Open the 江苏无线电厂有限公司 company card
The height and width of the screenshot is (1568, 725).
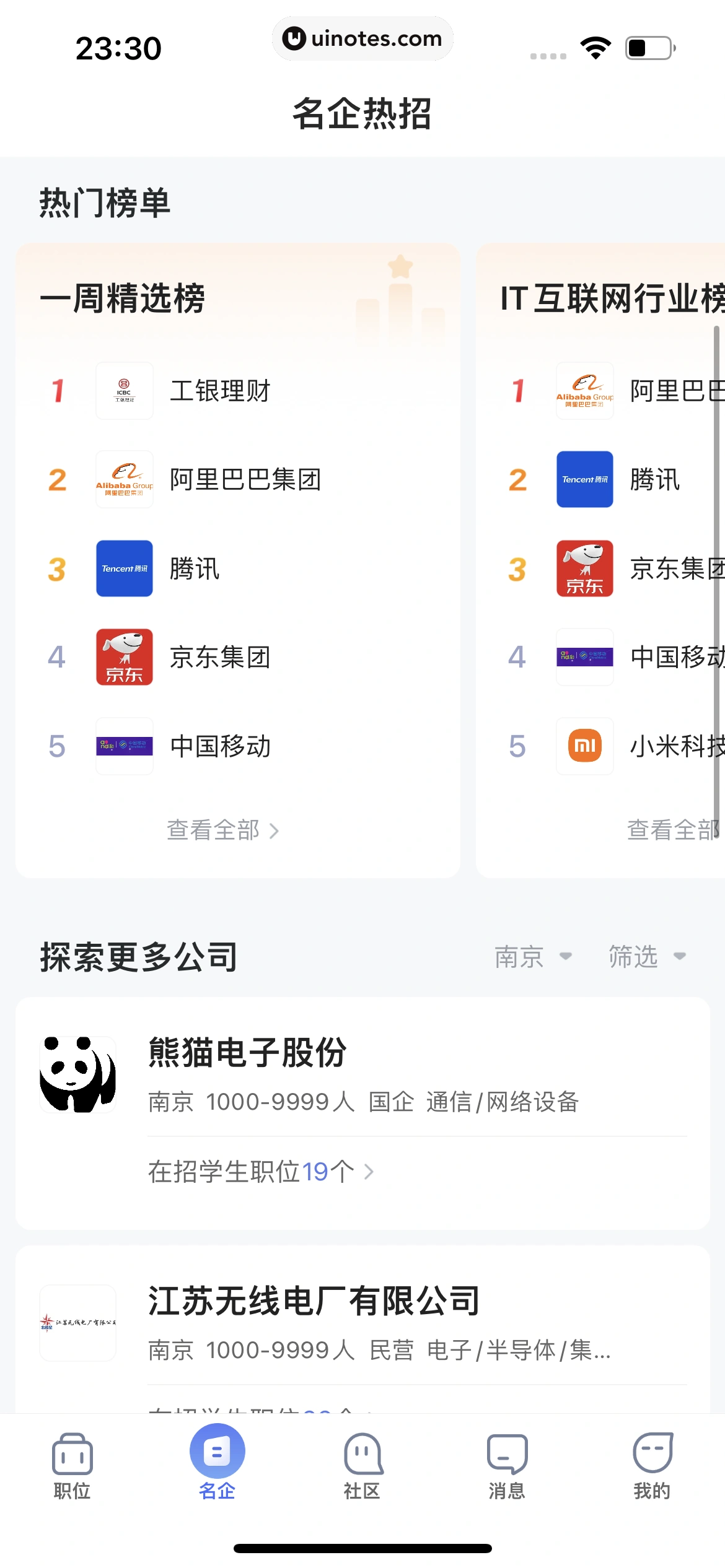pyautogui.click(x=362, y=1322)
